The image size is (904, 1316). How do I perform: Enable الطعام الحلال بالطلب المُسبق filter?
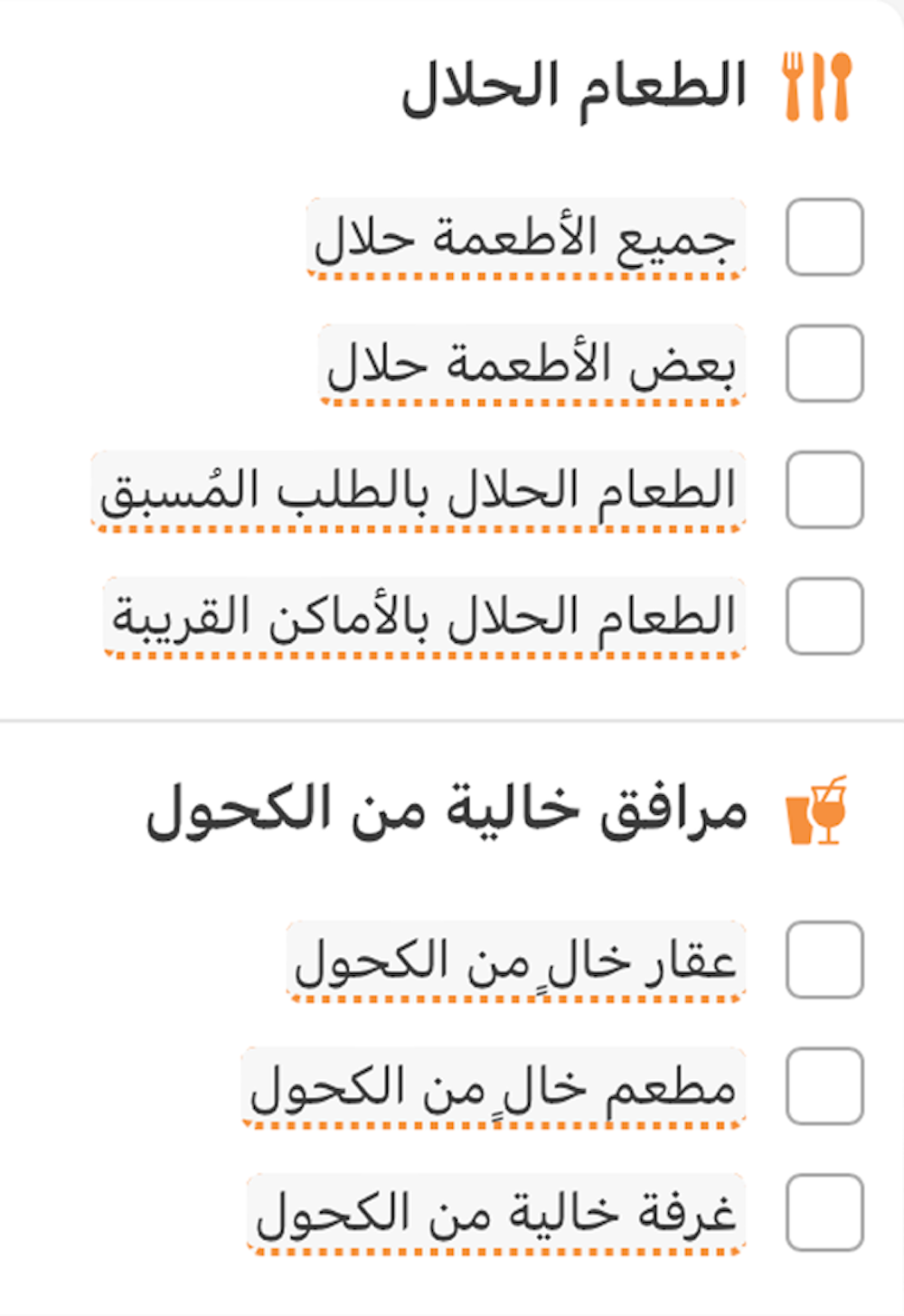pos(824,490)
